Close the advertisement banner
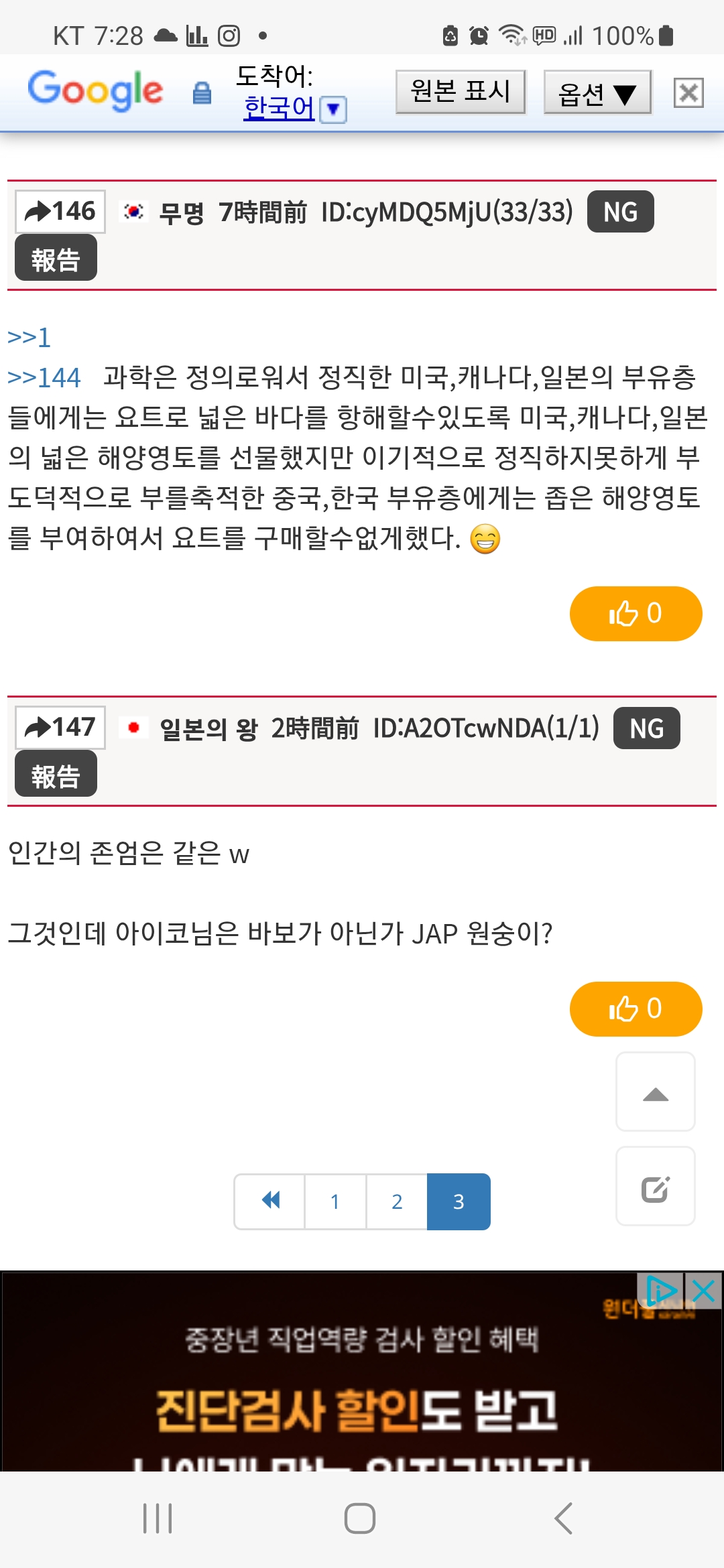This screenshot has width=724, height=1568. [704, 1290]
